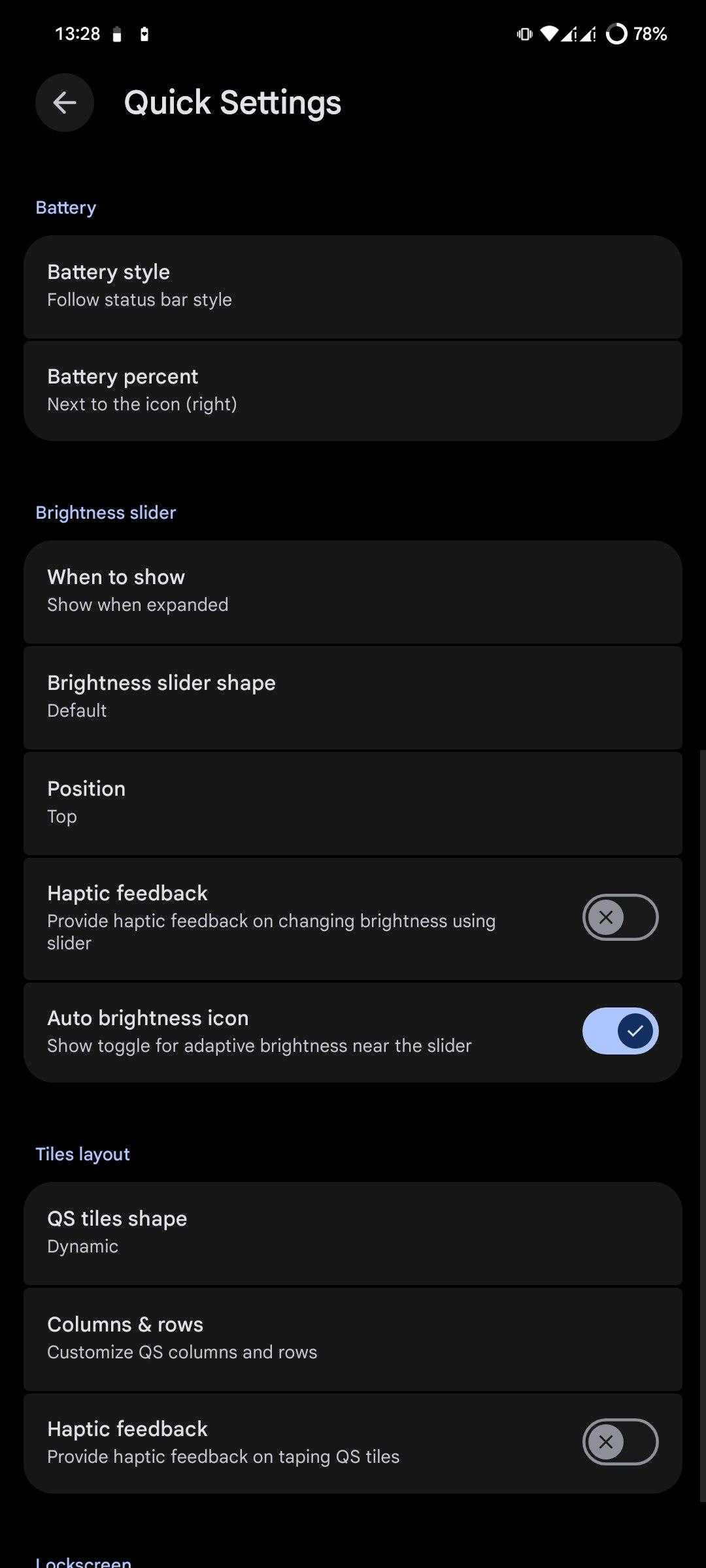
Task: Open Battery percent options
Action: (x=353, y=391)
